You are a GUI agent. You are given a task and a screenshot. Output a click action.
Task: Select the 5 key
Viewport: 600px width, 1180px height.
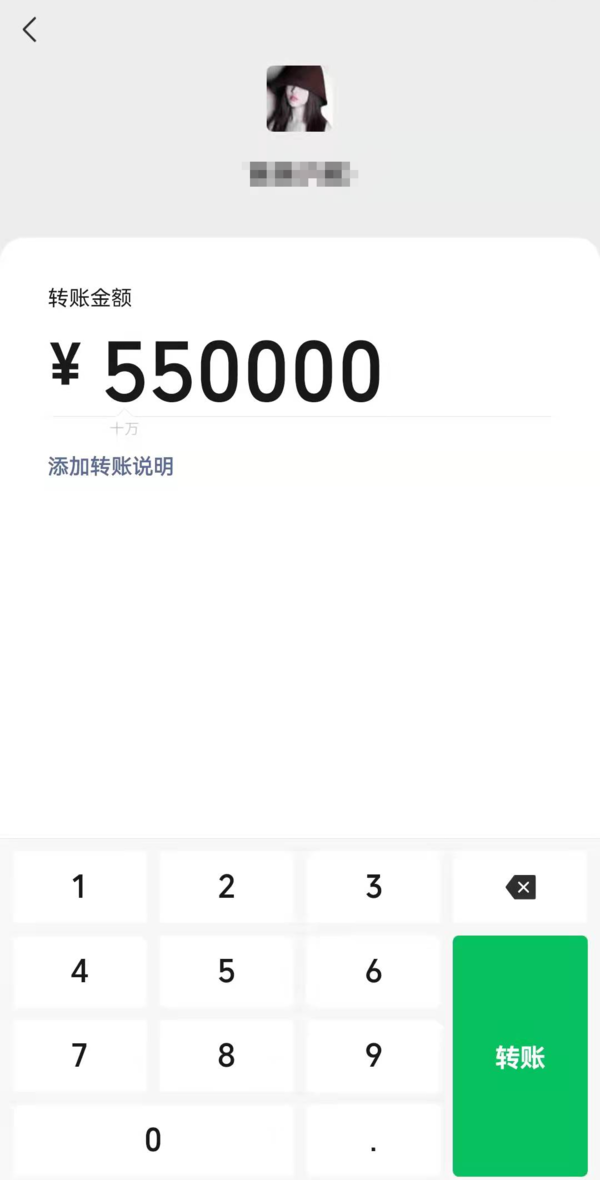[227, 971]
